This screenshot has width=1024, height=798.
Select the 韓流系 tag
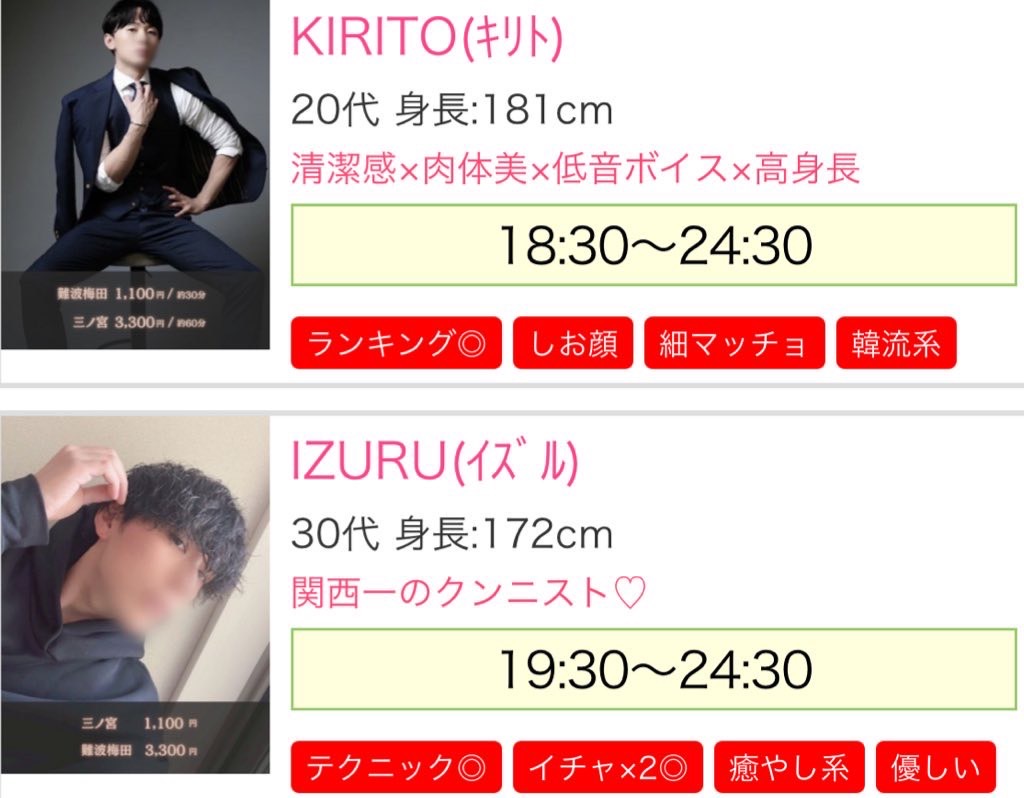[x=896, y=344]
